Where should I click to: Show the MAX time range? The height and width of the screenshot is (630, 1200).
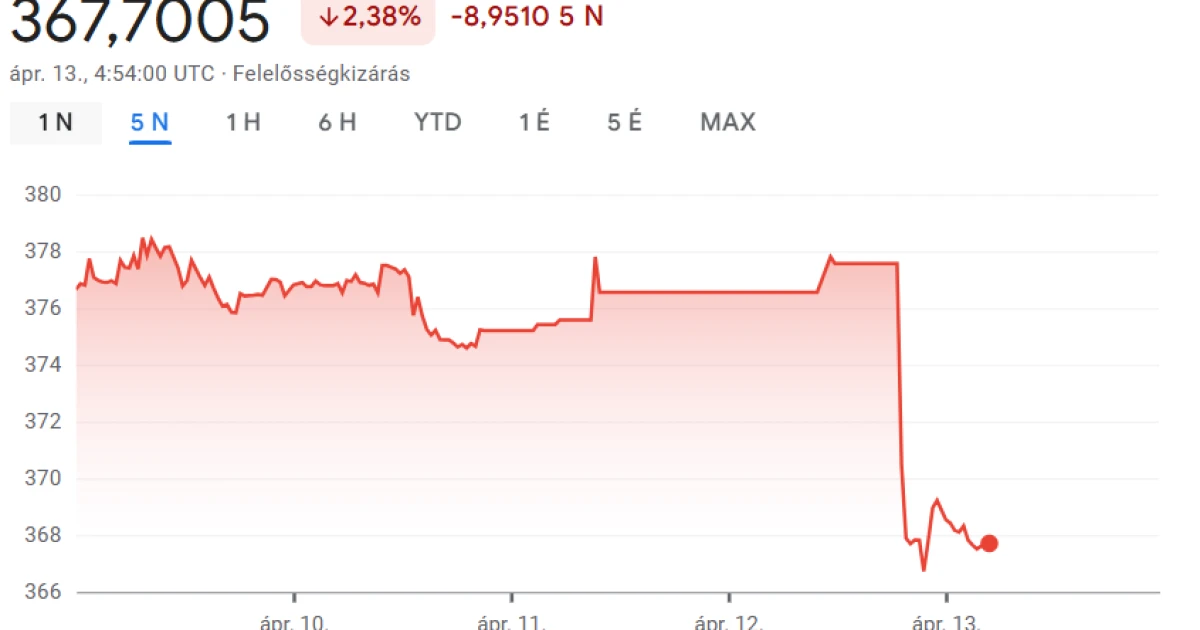(x=728, y=123)
